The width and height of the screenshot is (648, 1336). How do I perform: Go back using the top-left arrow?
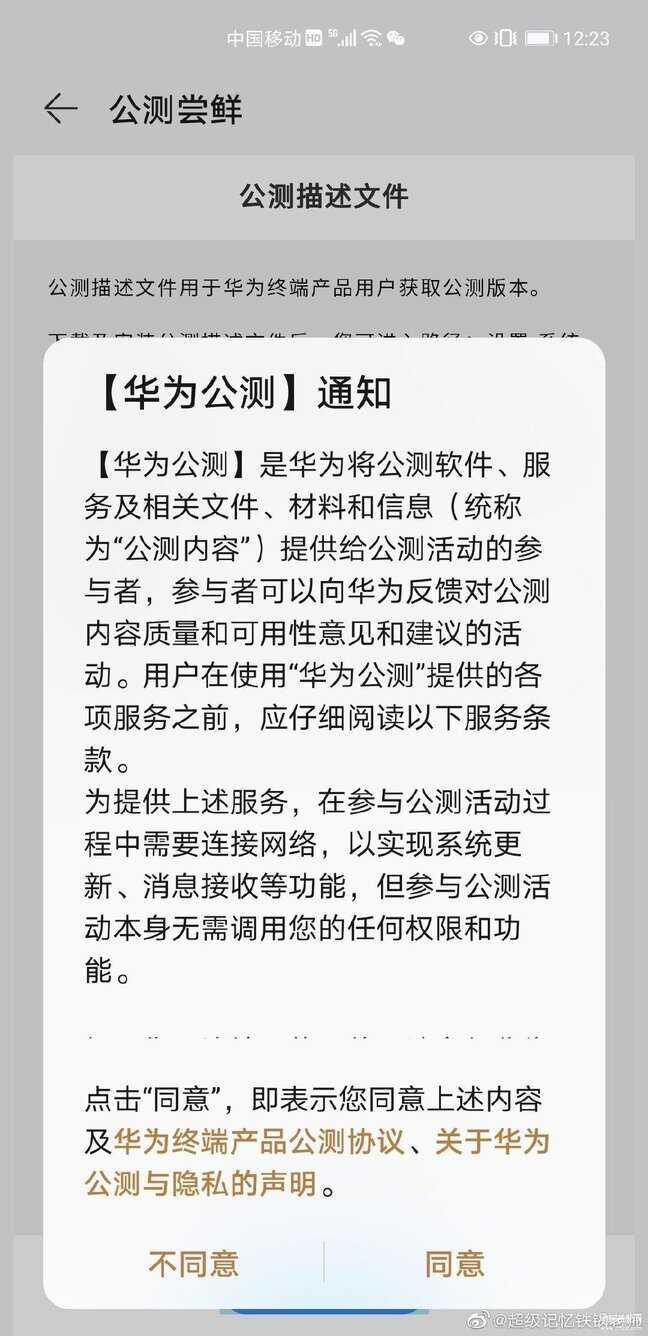[x=61, y=108]
